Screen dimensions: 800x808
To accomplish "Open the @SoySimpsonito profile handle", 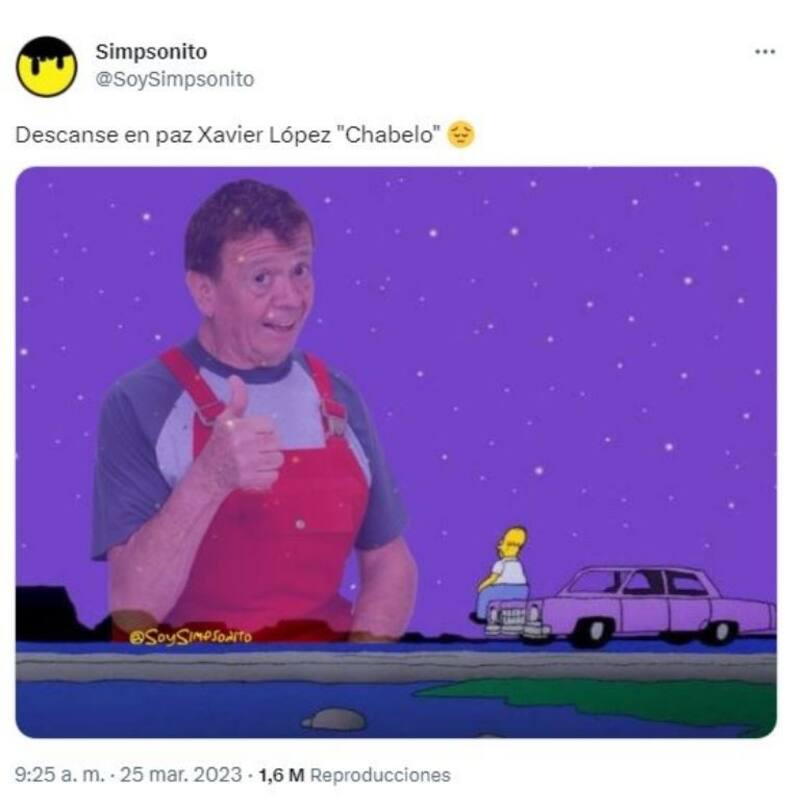I will click(174, 80).
